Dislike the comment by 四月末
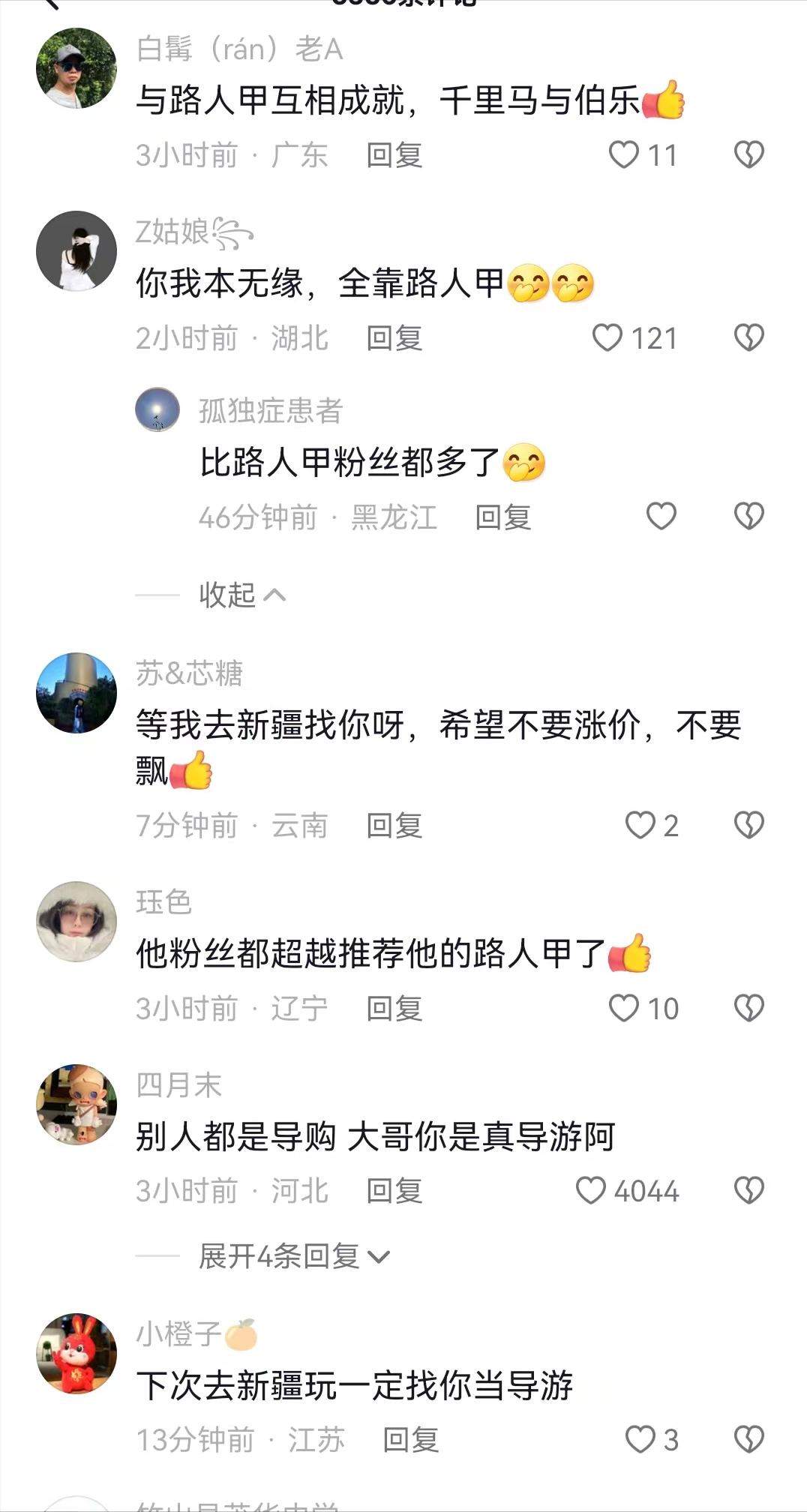807x1512 pixels. coord(748,1190)
